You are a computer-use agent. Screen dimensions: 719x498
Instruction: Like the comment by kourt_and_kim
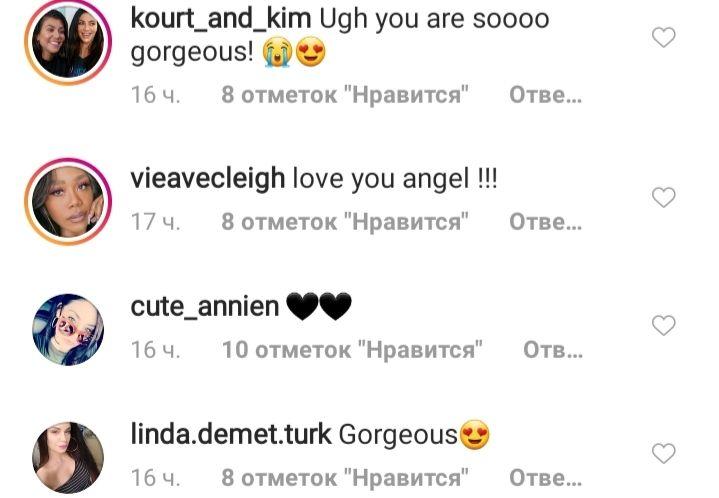tap(663, 38)
